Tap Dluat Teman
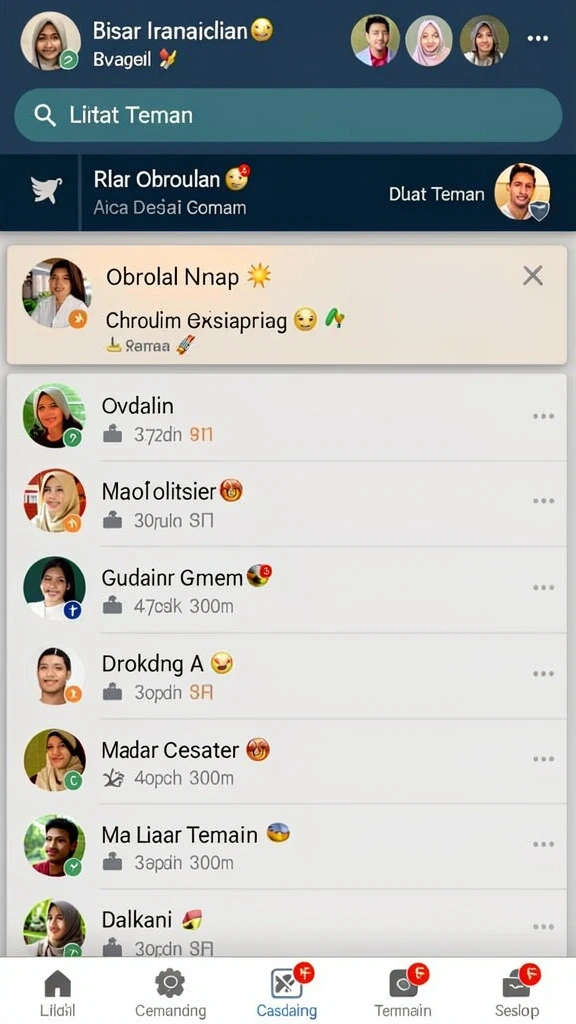Screen dimensions: 576x1024 point(436,194)
